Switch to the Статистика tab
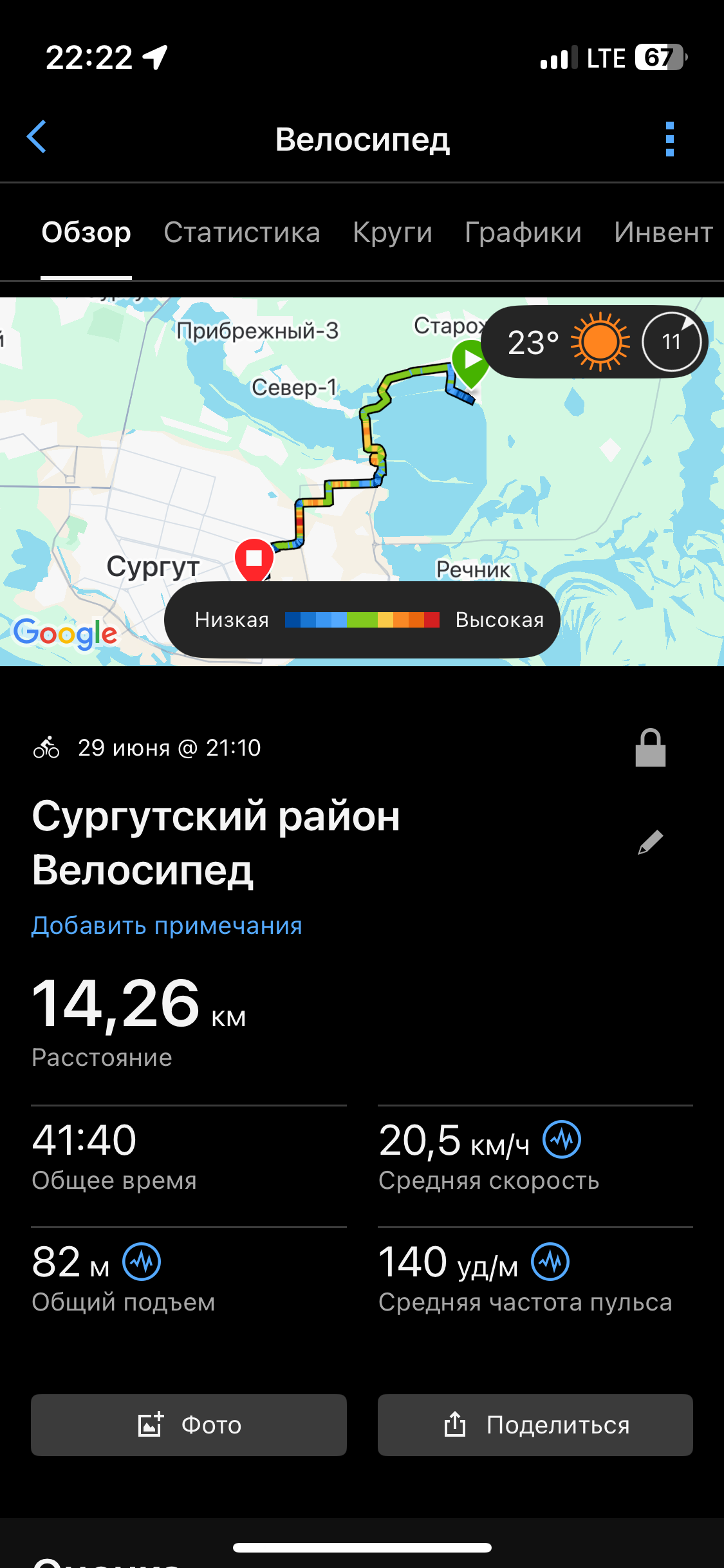This screenshot has height=1568, width=724. click(242, 232)
